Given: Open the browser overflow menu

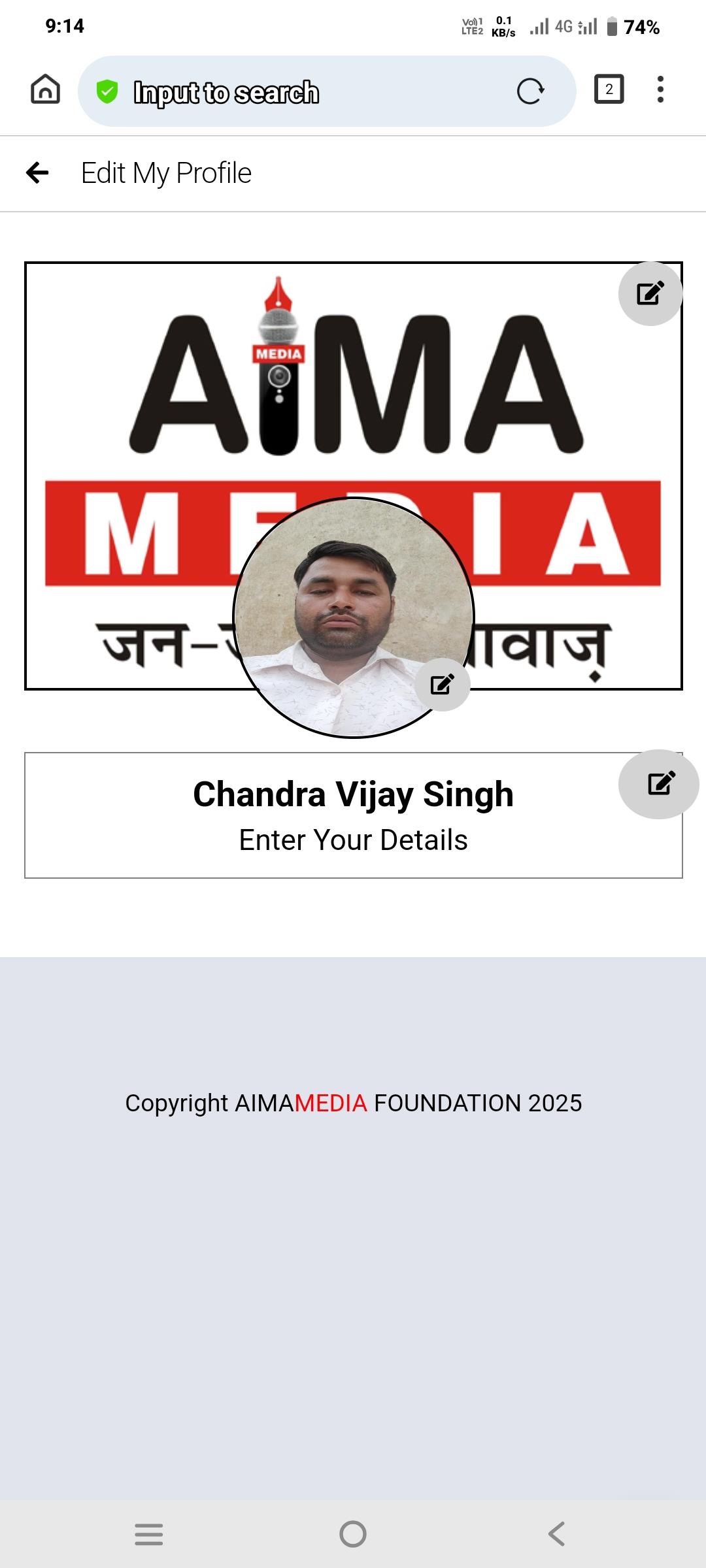Looking at the screenshot, I should click(x=660, y=90).
